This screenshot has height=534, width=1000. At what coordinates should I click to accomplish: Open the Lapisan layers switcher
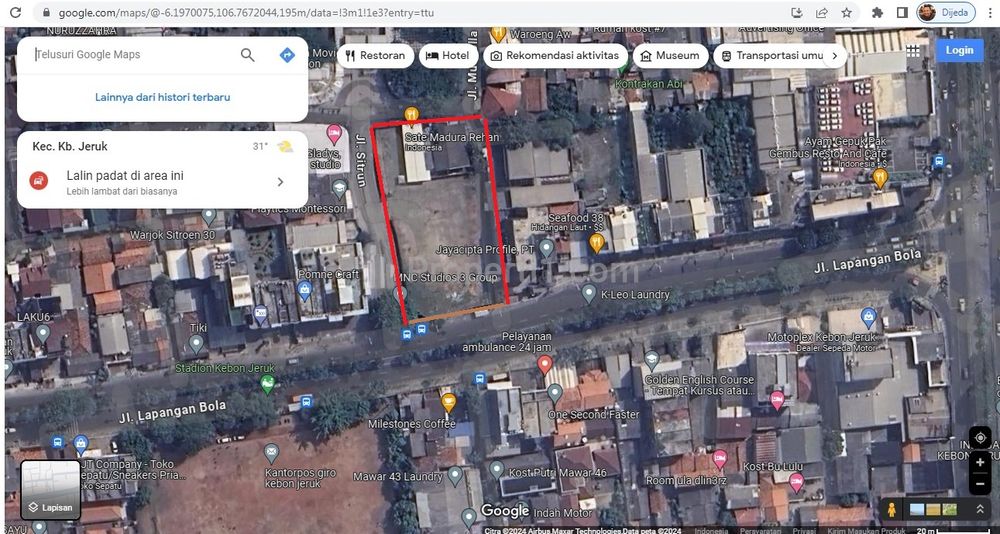point(50,490)
